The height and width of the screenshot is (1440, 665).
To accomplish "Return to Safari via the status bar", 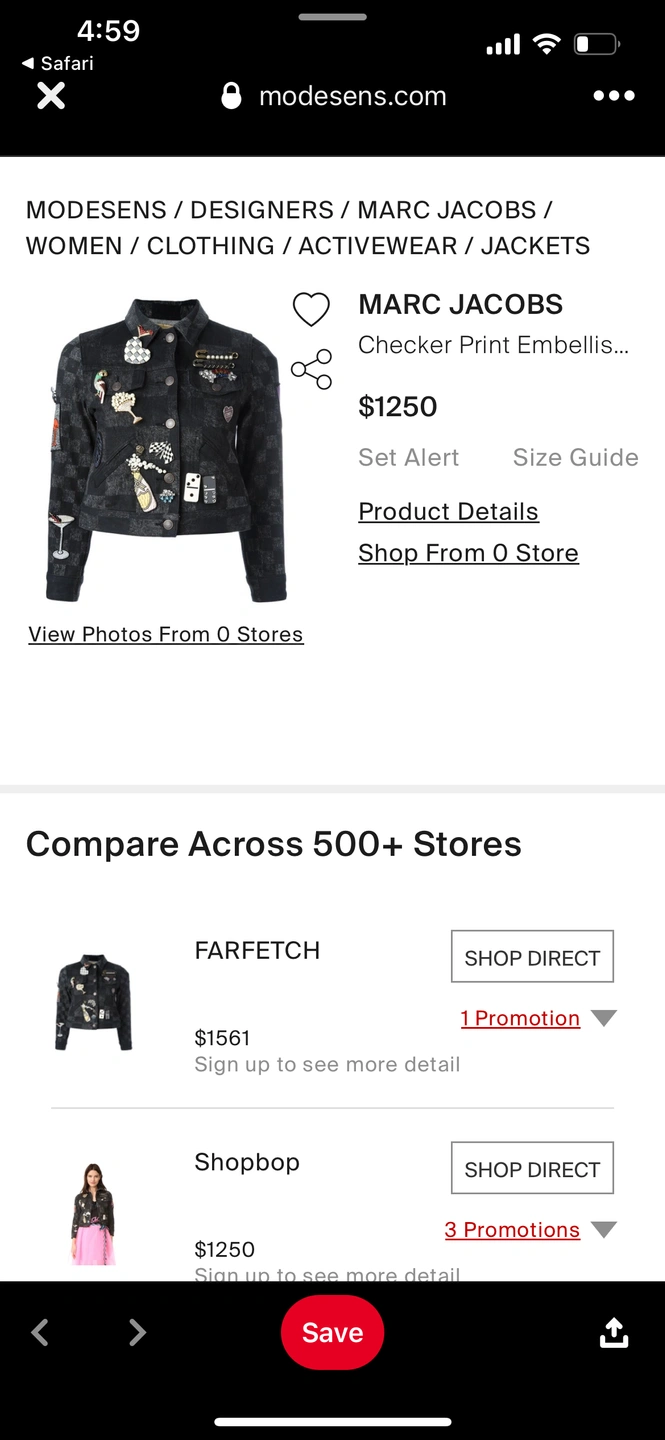I will 58,63.
